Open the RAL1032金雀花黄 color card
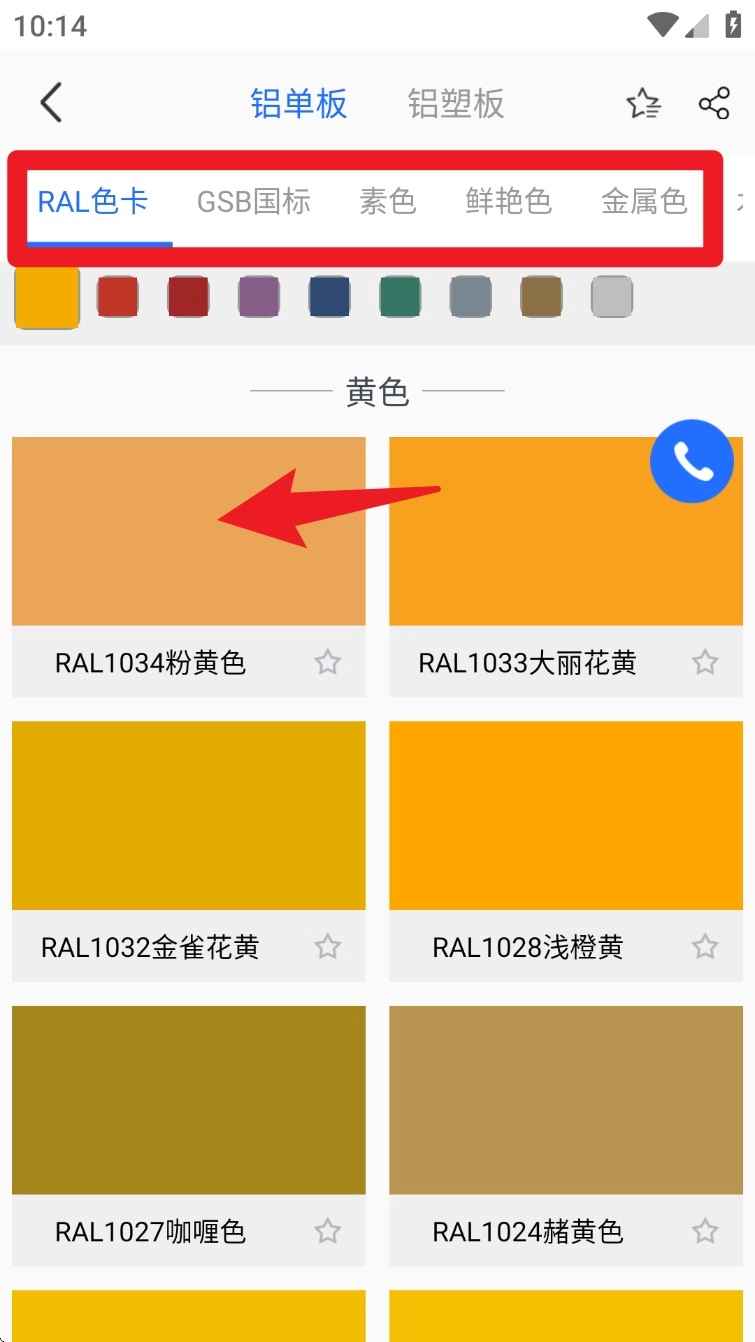Screen dimensions: 755x1342 (x=188, y=815)
